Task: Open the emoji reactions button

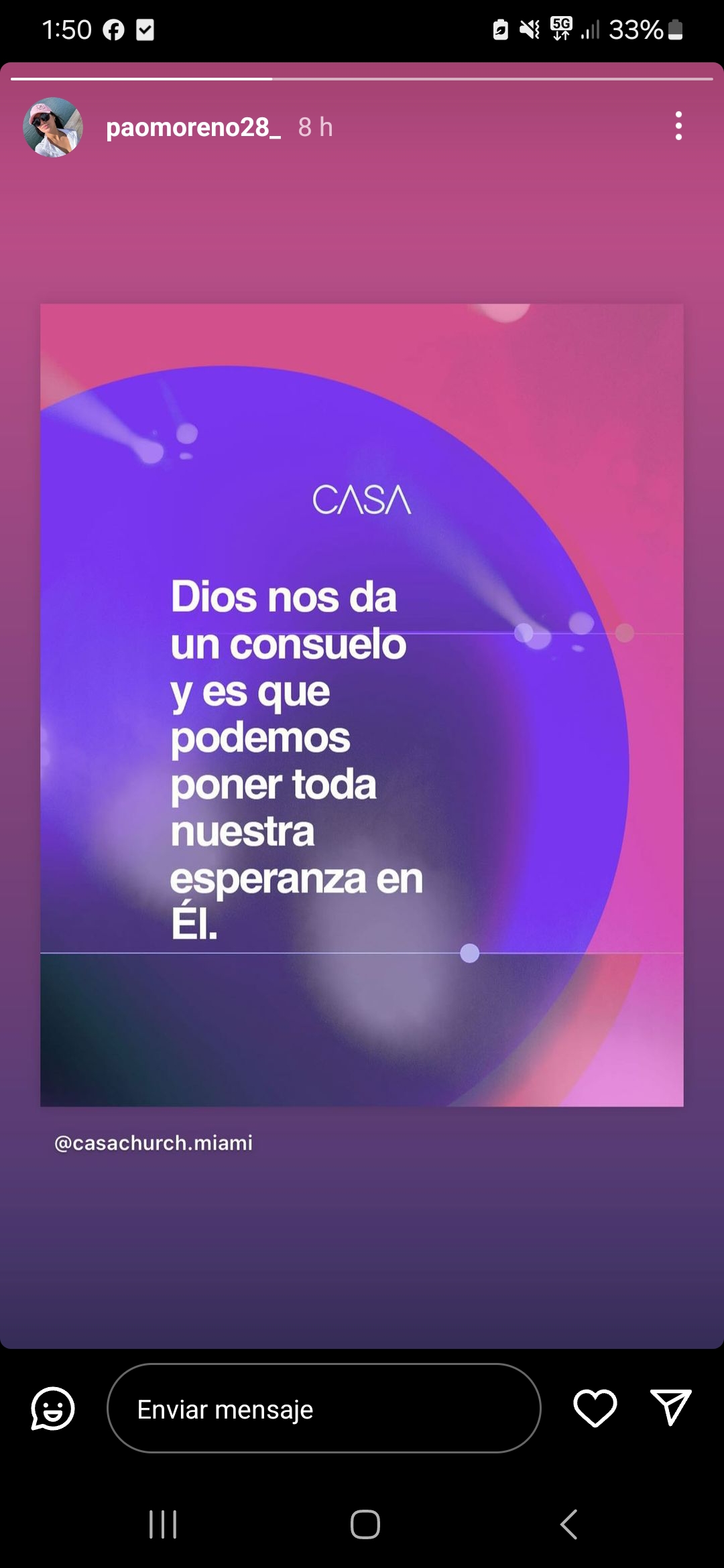Action: pos(53,1409)
